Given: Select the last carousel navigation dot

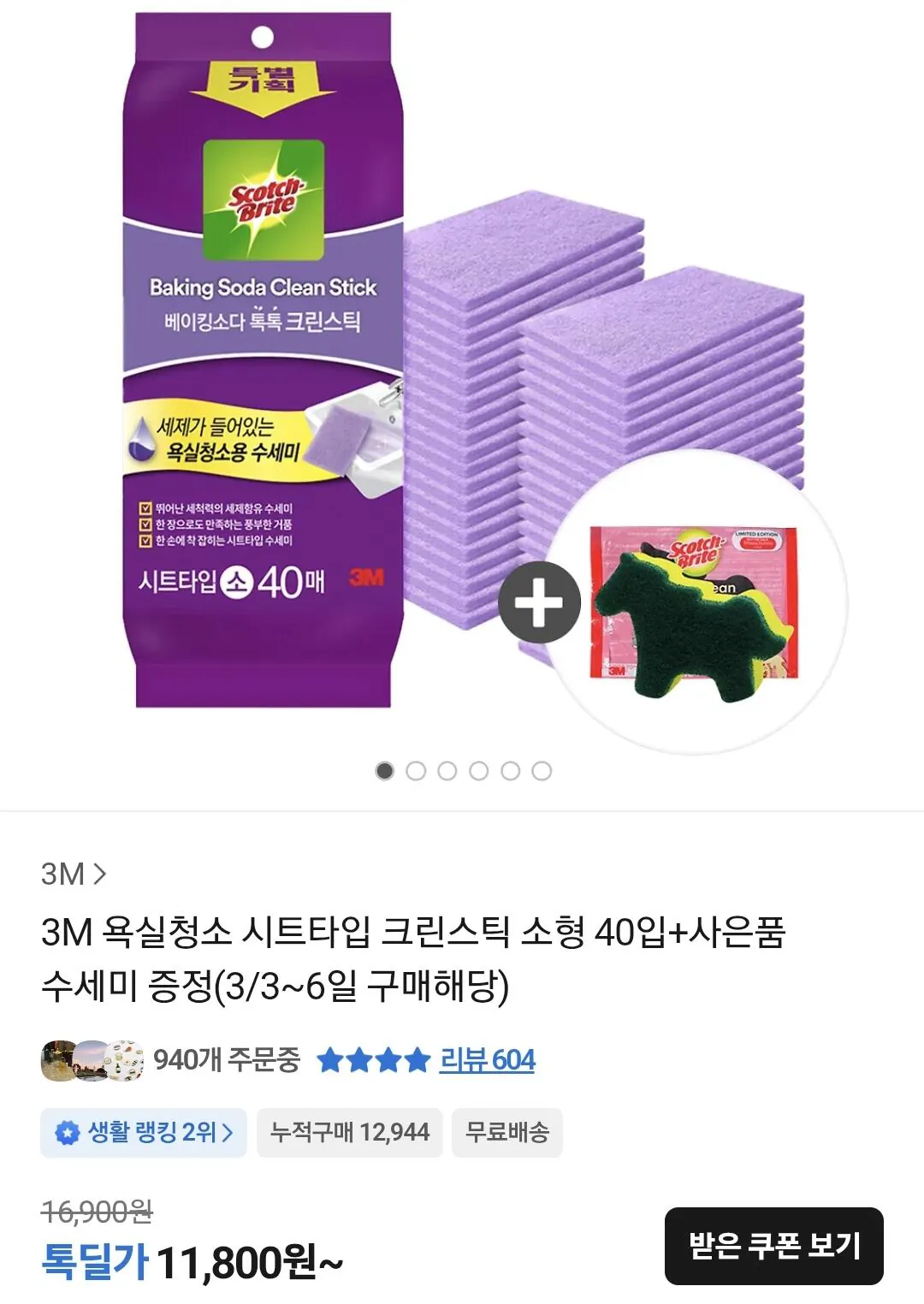Looking at the screenshot, I should click(x=540, y=770).
